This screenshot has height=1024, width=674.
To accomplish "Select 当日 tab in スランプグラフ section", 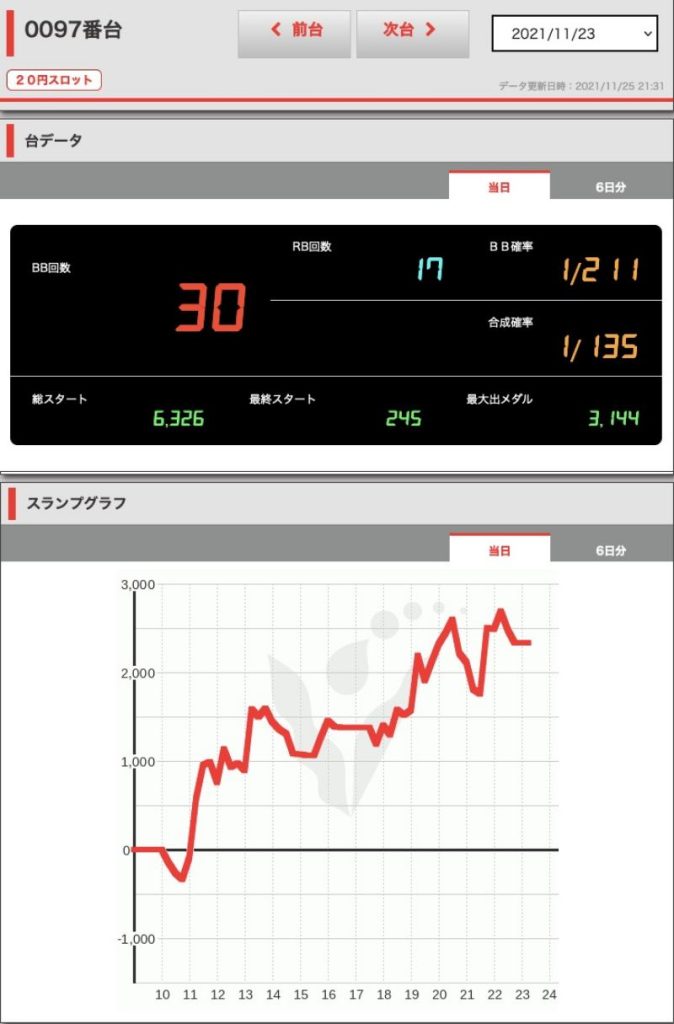I will click(x=499, y=550).
